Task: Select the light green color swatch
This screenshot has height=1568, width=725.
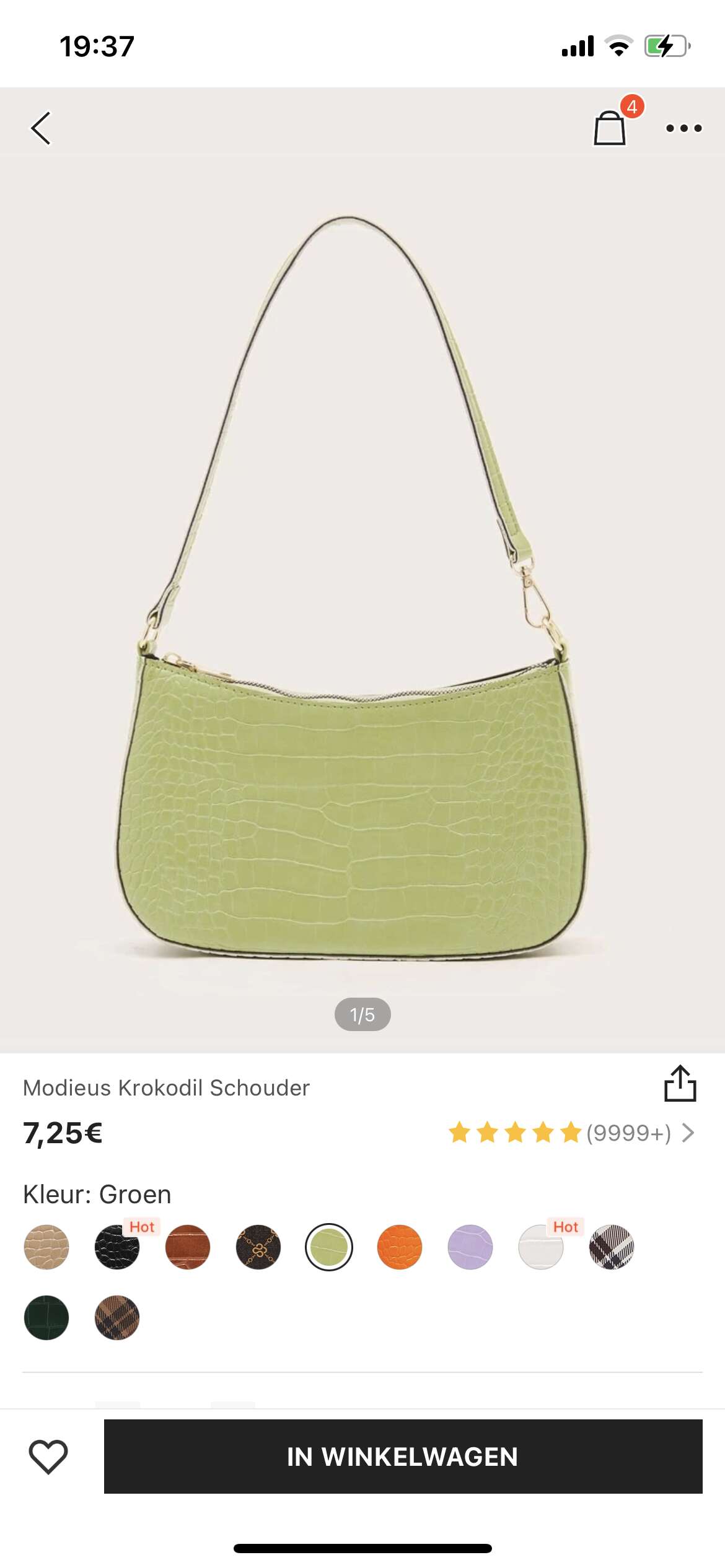Action: 329,1247
